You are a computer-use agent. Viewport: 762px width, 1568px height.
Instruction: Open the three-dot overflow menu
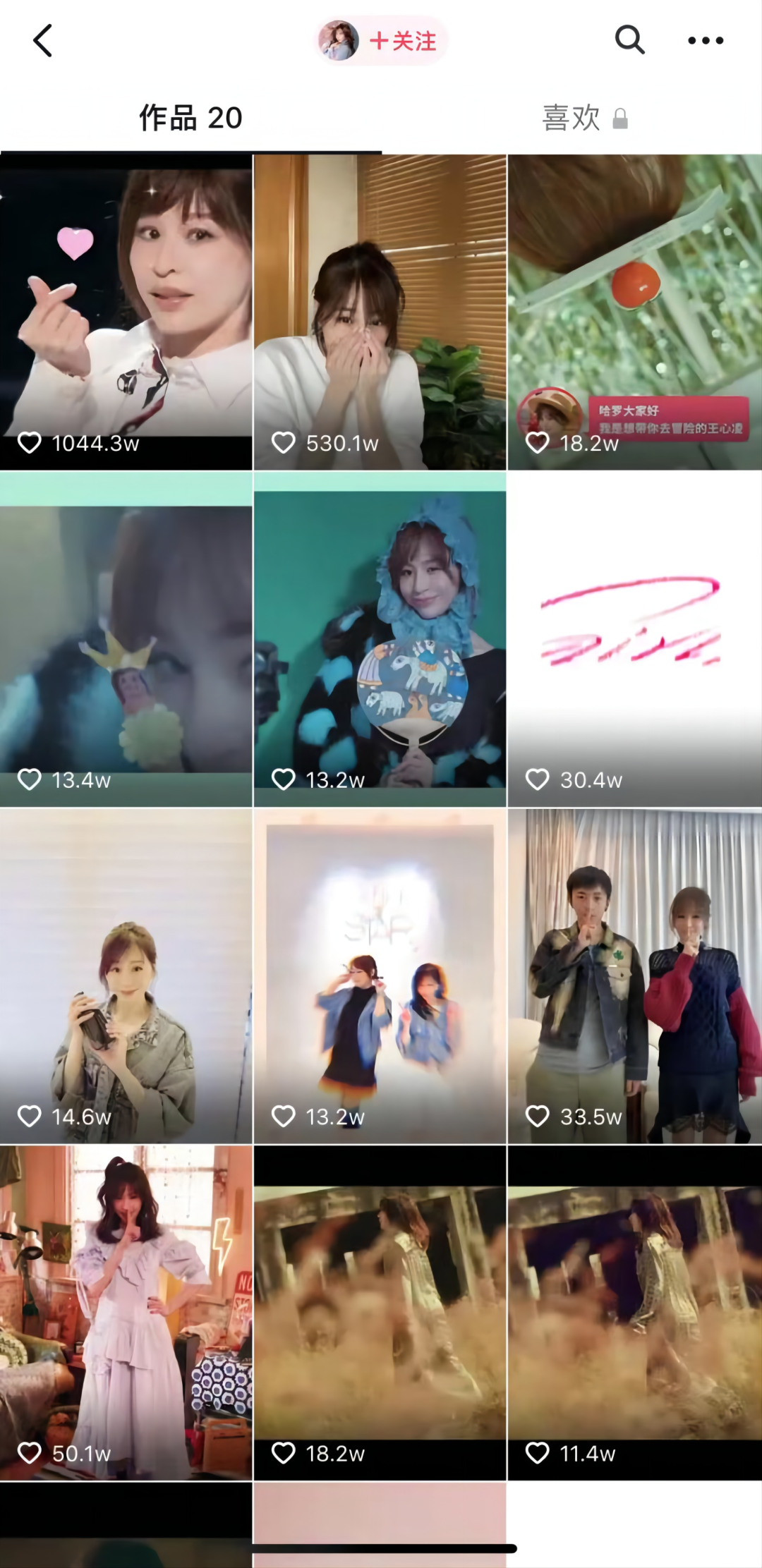point(706,41)
